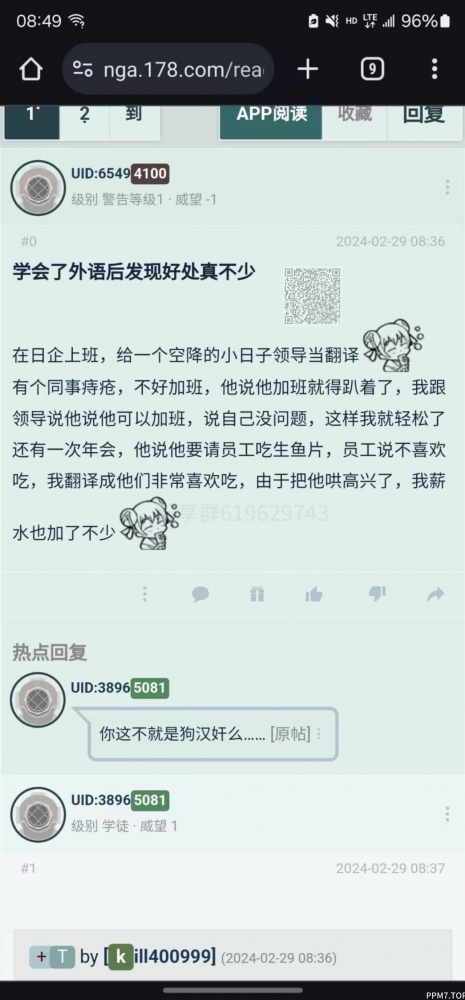The image size is (465, 1000).
Task: Go to page 2 of the thread
Action: pyautogui.click(x=84, y=115)
